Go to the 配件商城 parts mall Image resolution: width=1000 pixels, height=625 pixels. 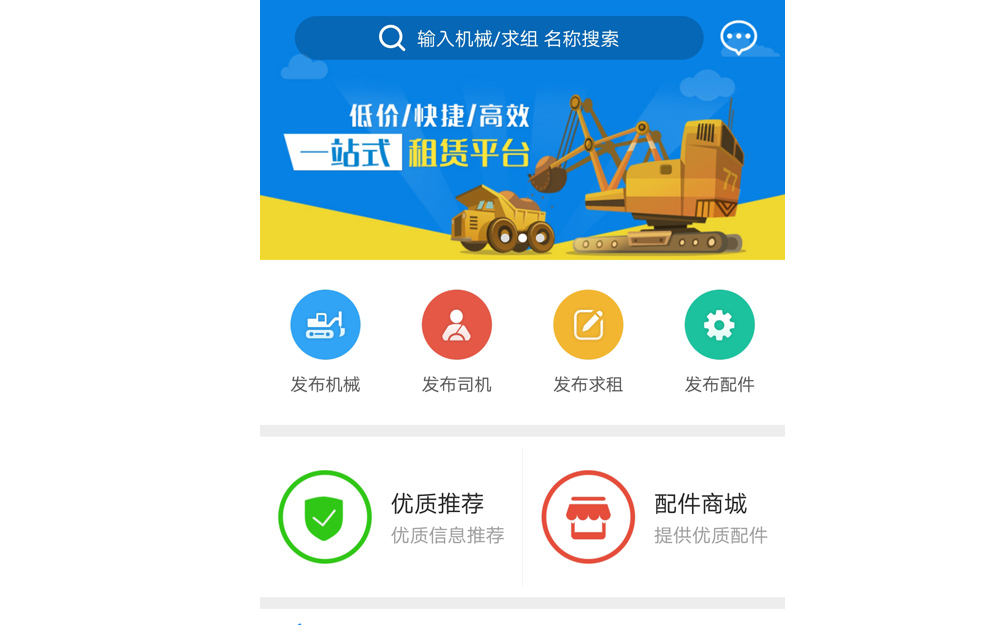click(x=654, y=517)
